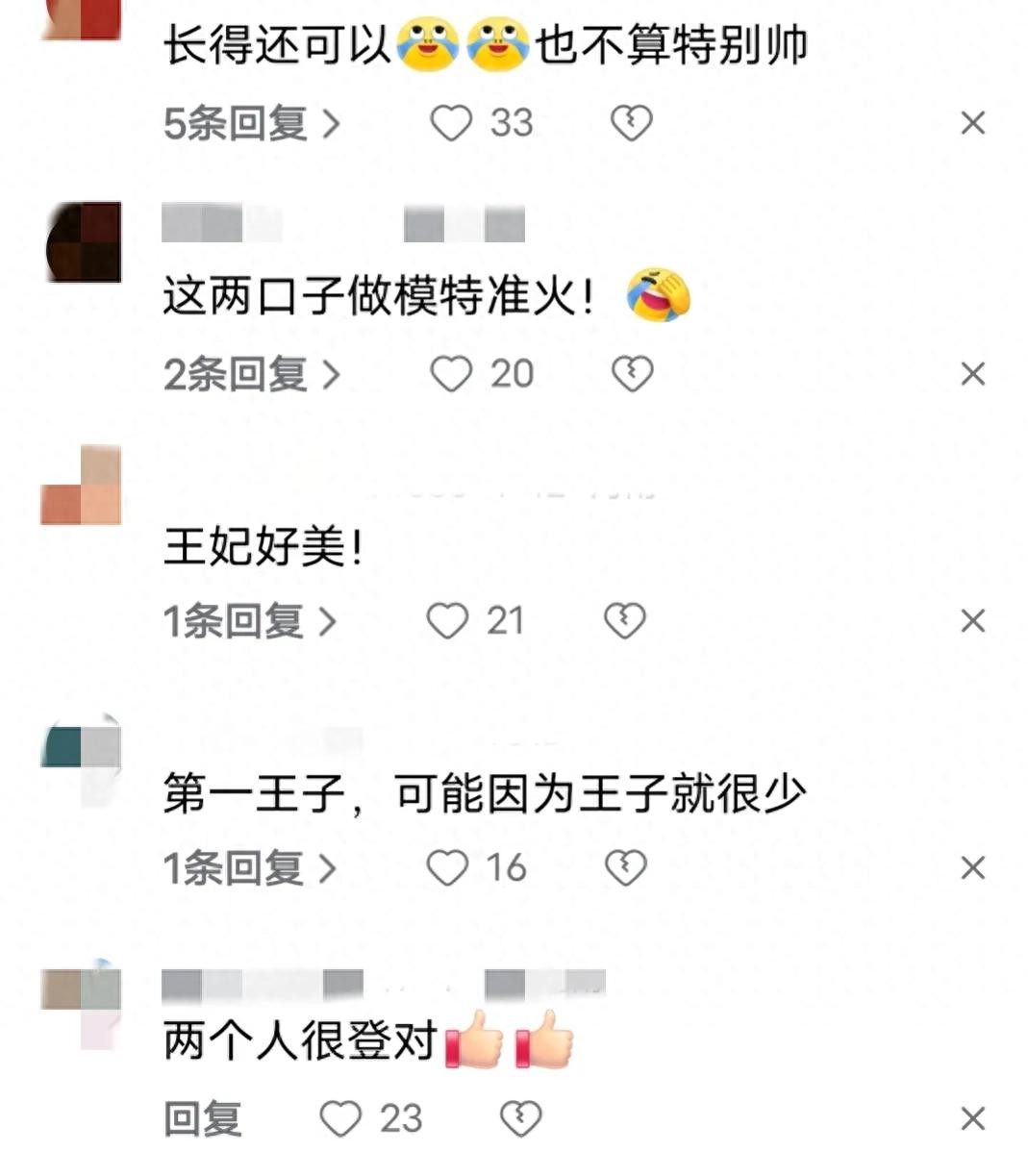Reply to the 两个人很登对 comment
The height and width of the screenshot is (1176, 1028).
coord(203,1119)
